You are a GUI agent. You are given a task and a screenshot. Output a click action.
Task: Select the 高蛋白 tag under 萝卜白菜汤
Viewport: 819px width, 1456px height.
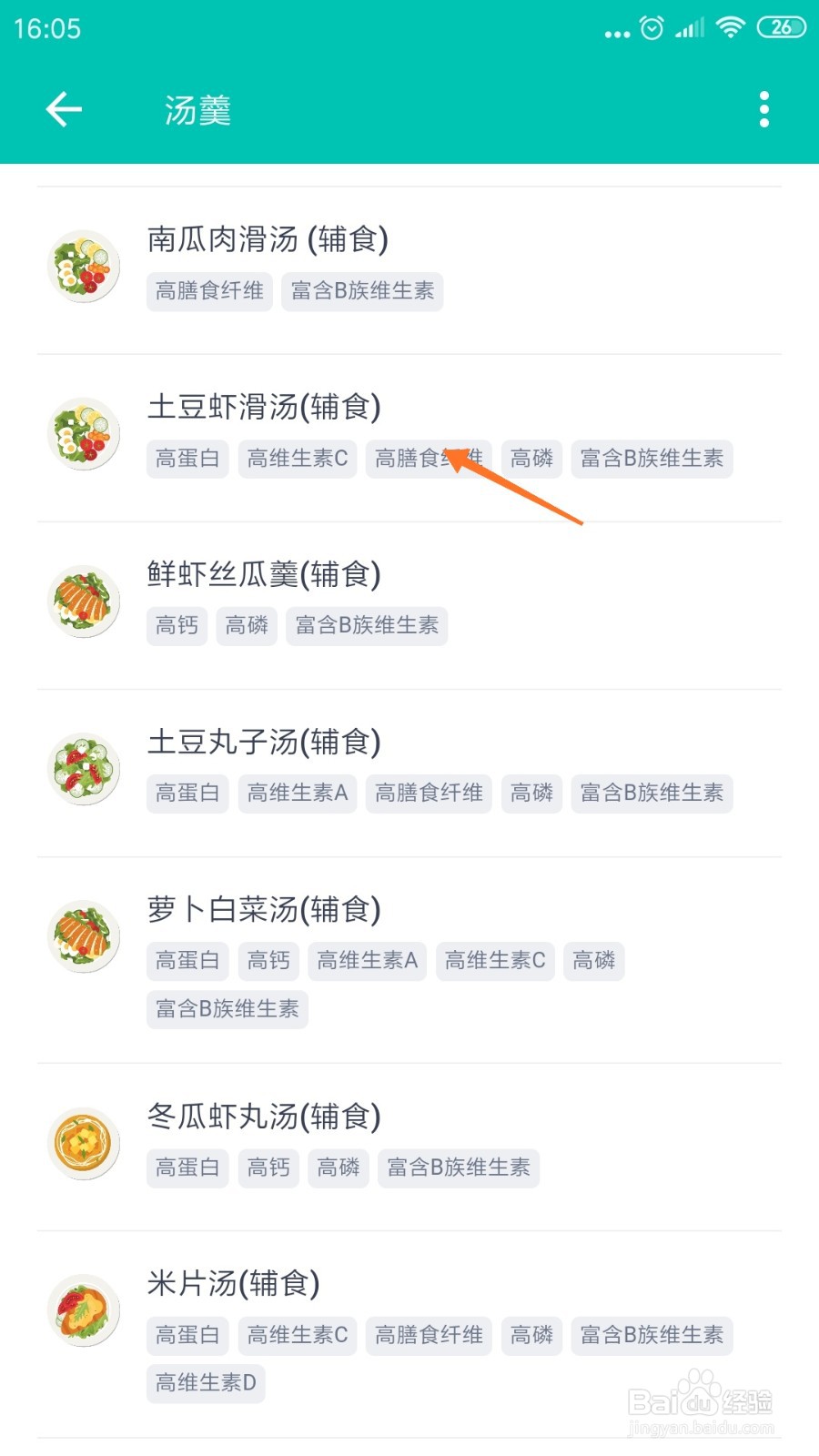pyautogui.click(x=187, y=961)
